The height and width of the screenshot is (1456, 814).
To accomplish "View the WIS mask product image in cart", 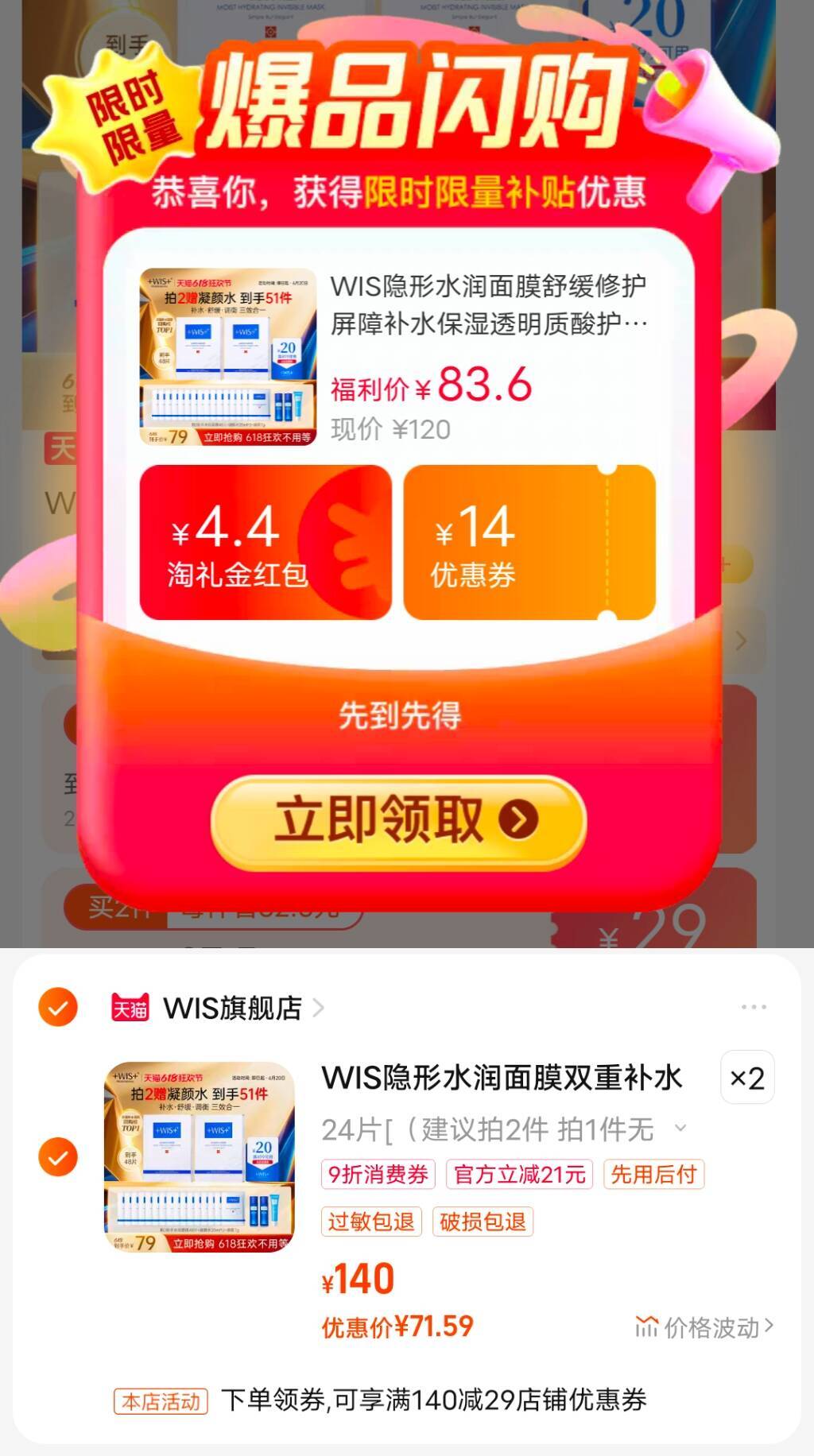I will click(200, 1156).
